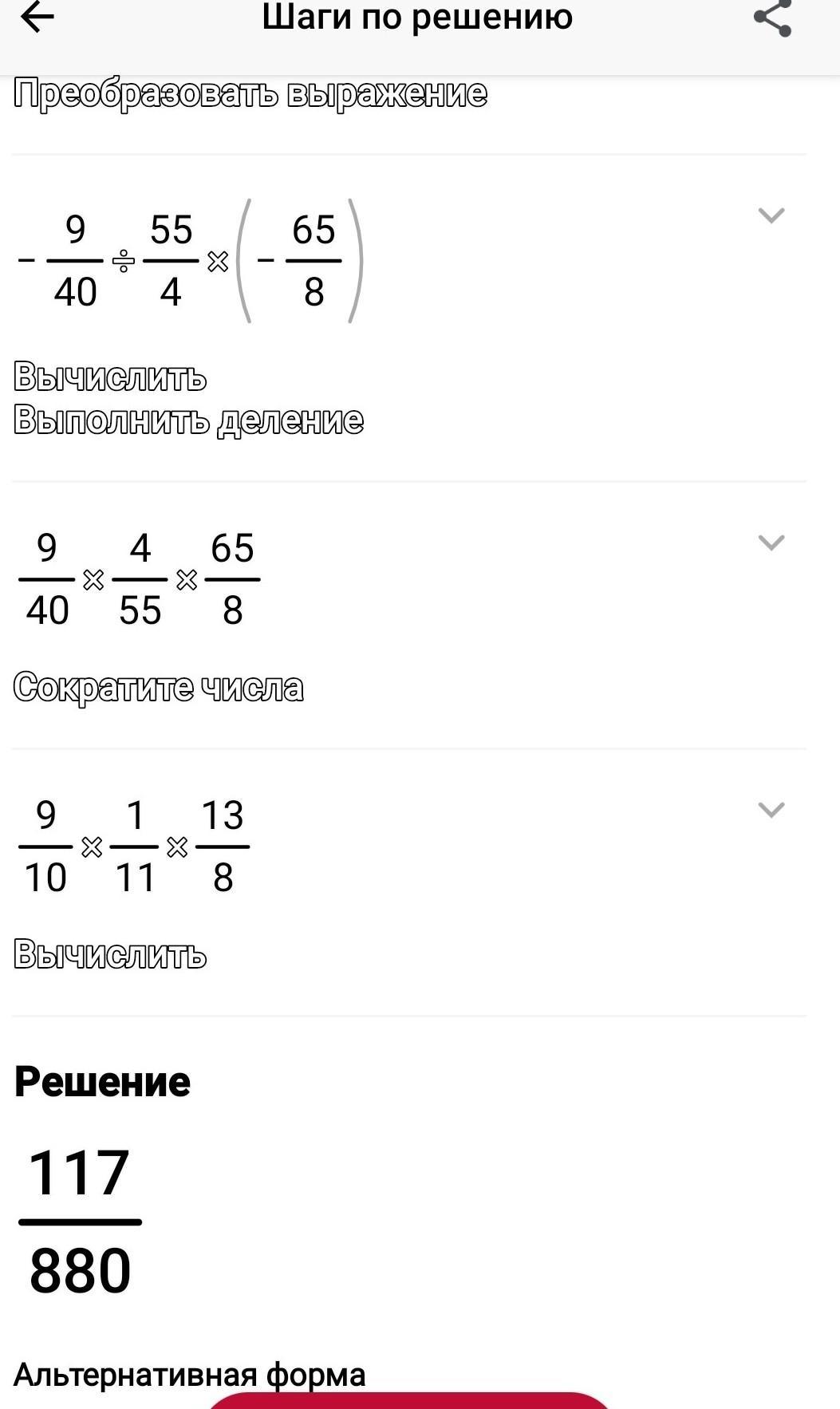Expand the step with 1/11 reduced fractions
This screenshot has width=840, height=1409.
tap(771, 810)
